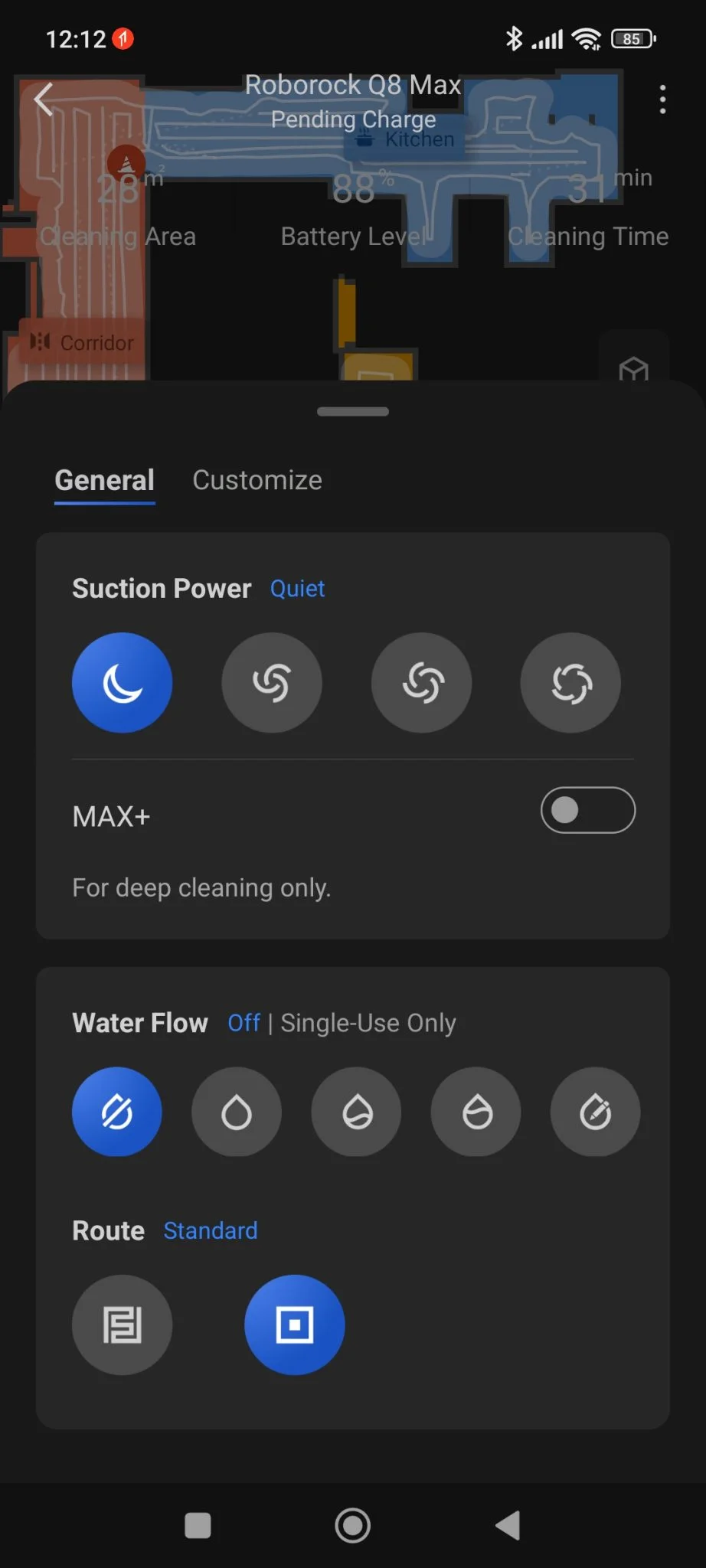
Task: Enable the MAX+ deep cleaning toggle
Action: pos(587,810)
